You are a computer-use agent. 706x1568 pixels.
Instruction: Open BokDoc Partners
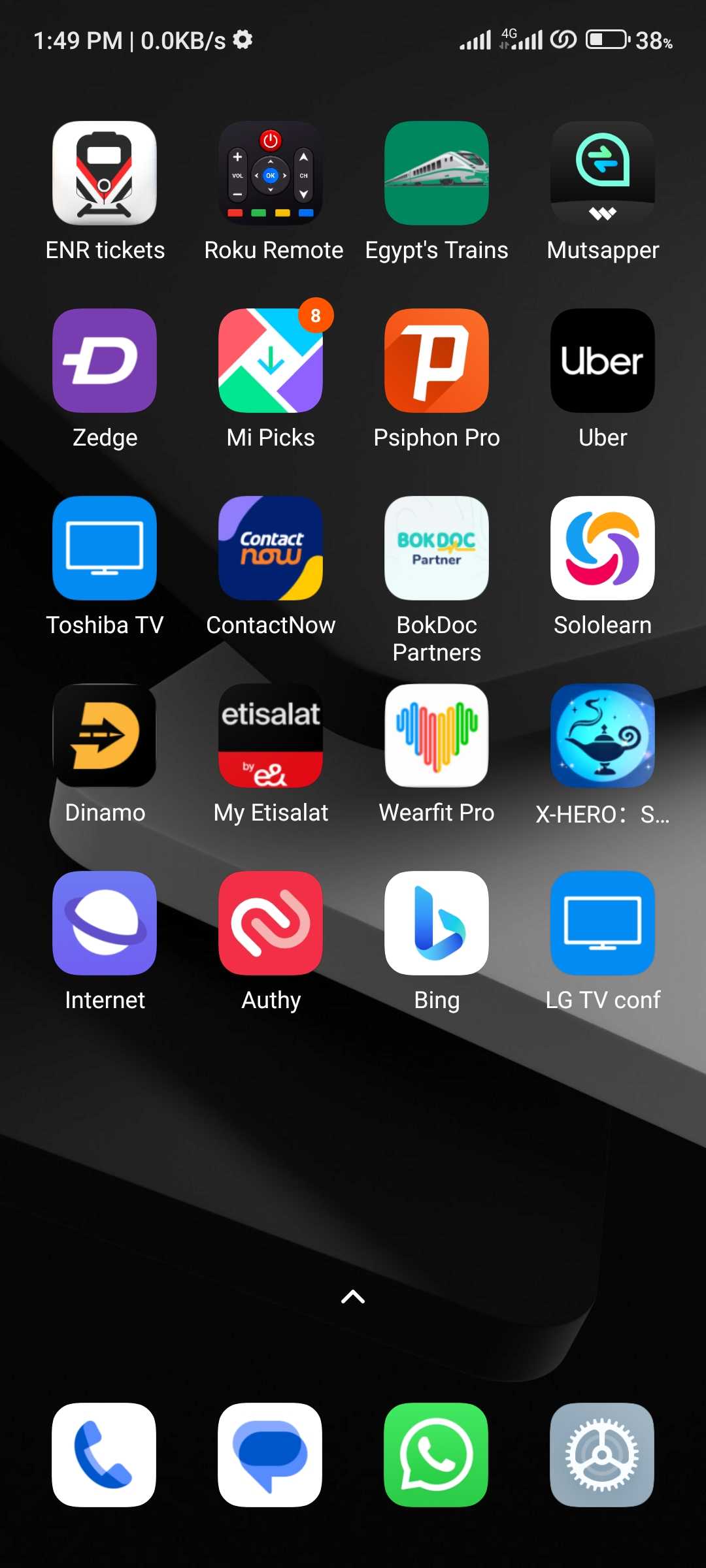click(437, 548)
